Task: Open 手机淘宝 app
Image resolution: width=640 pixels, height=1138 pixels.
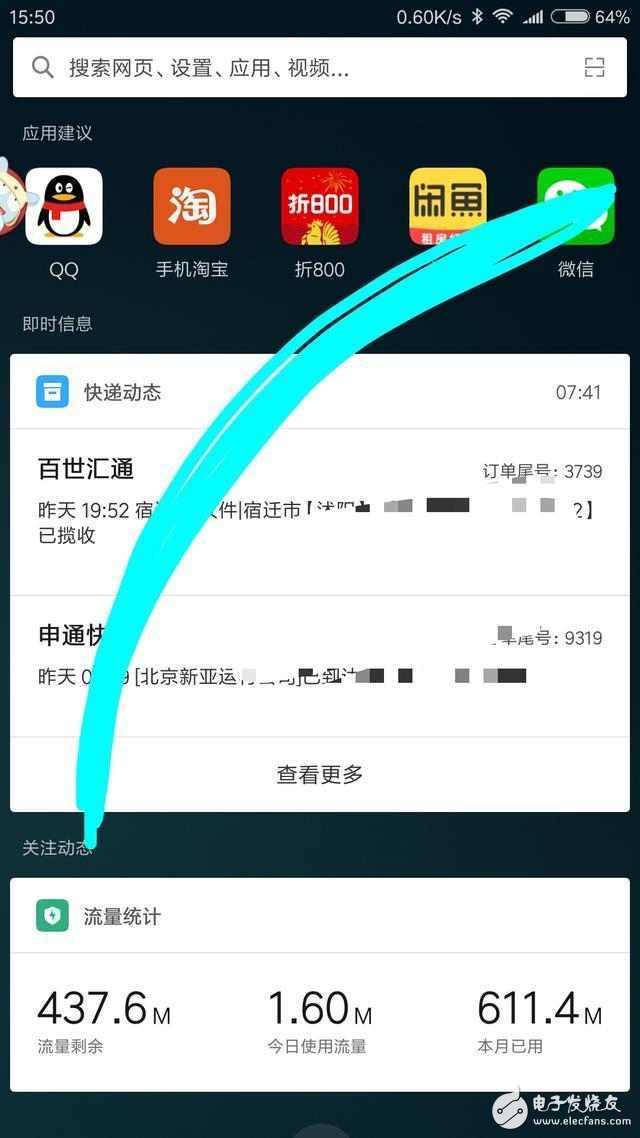Action: coord(192,207)
